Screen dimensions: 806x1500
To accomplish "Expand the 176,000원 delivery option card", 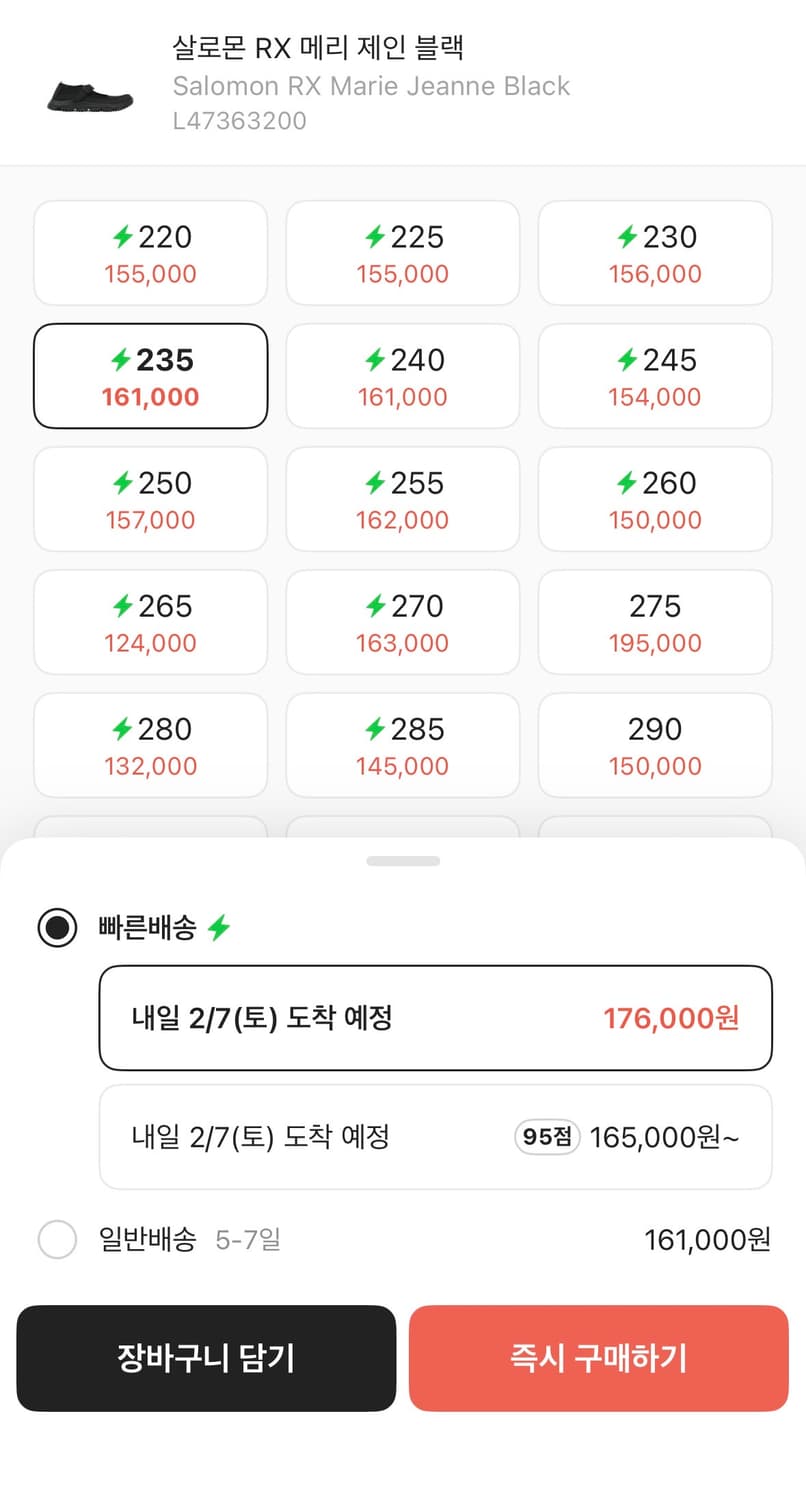I will (x=435, y=1017).
